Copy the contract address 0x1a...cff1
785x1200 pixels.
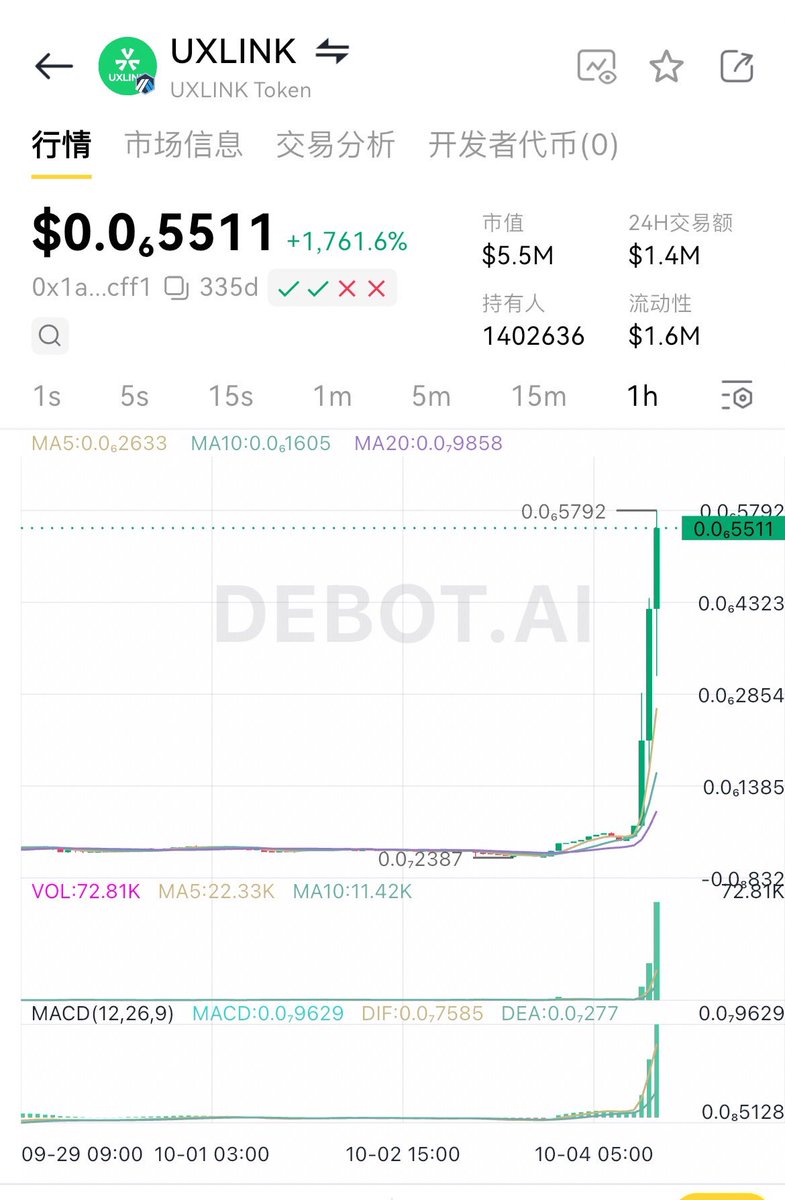pyautogui.click(x=176, y=289)
